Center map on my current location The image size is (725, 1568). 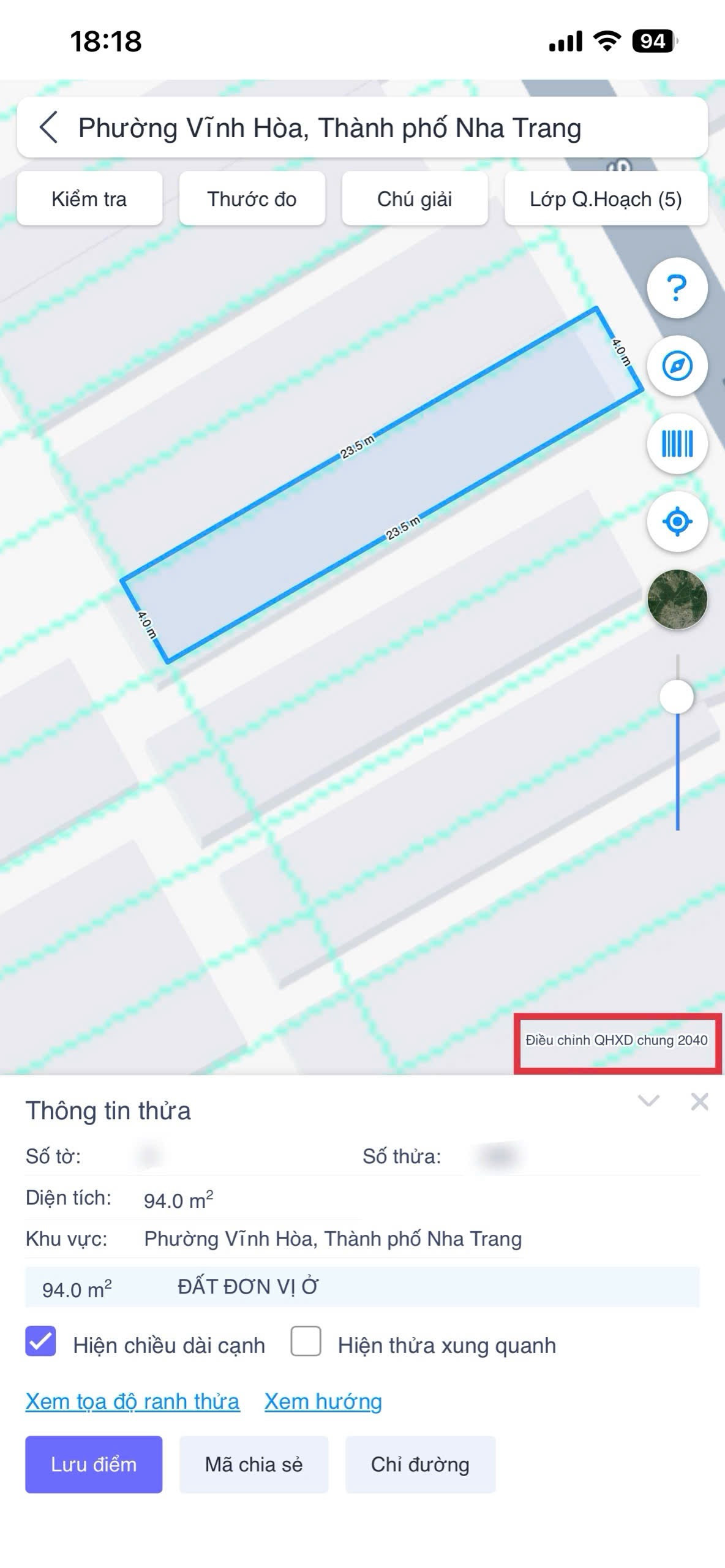click(x=677, y=522)
